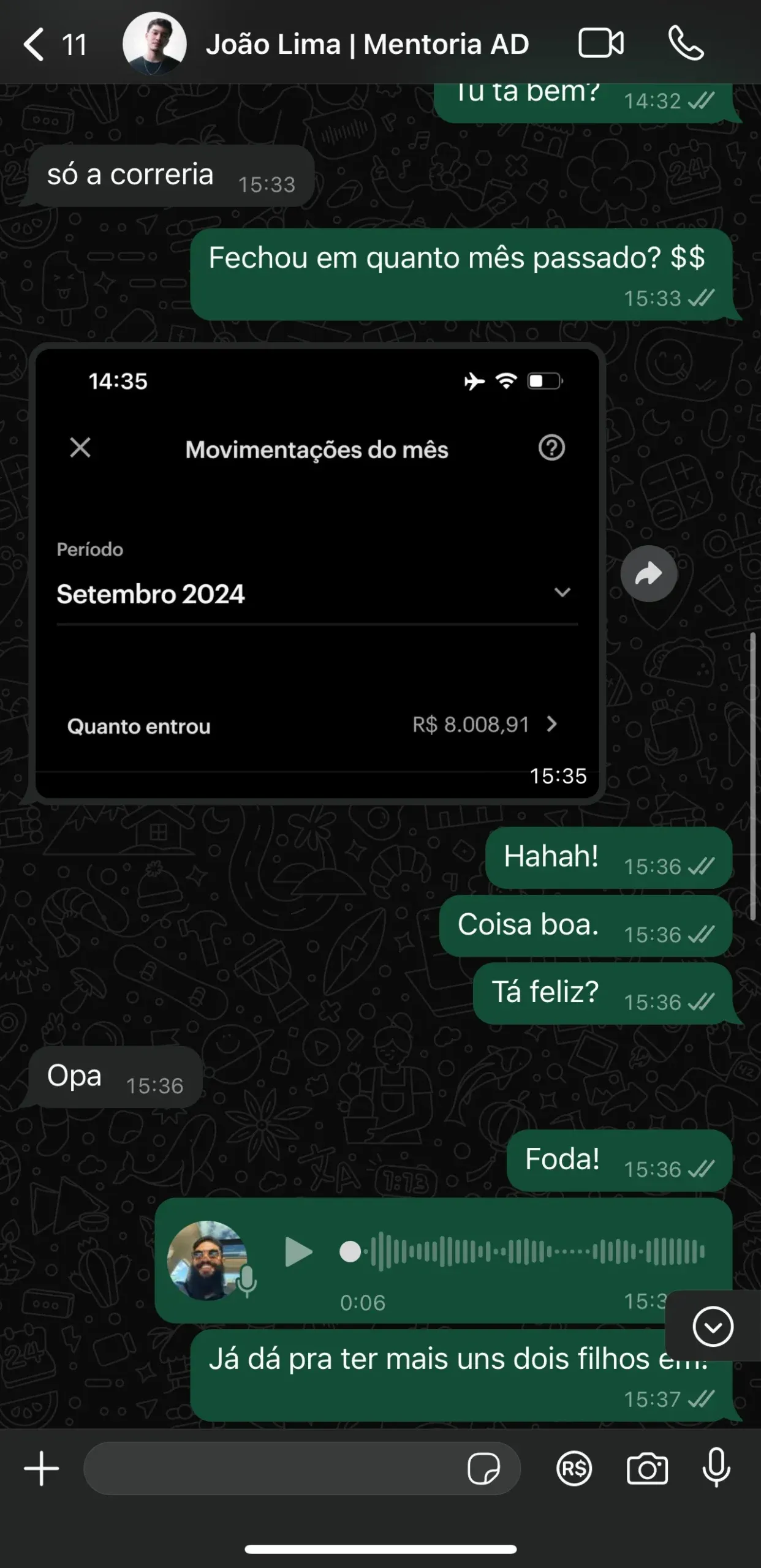This screenshot has width=761, height=1568.
Task: Jump to the latest messages
Action: tap(713, 1327)
